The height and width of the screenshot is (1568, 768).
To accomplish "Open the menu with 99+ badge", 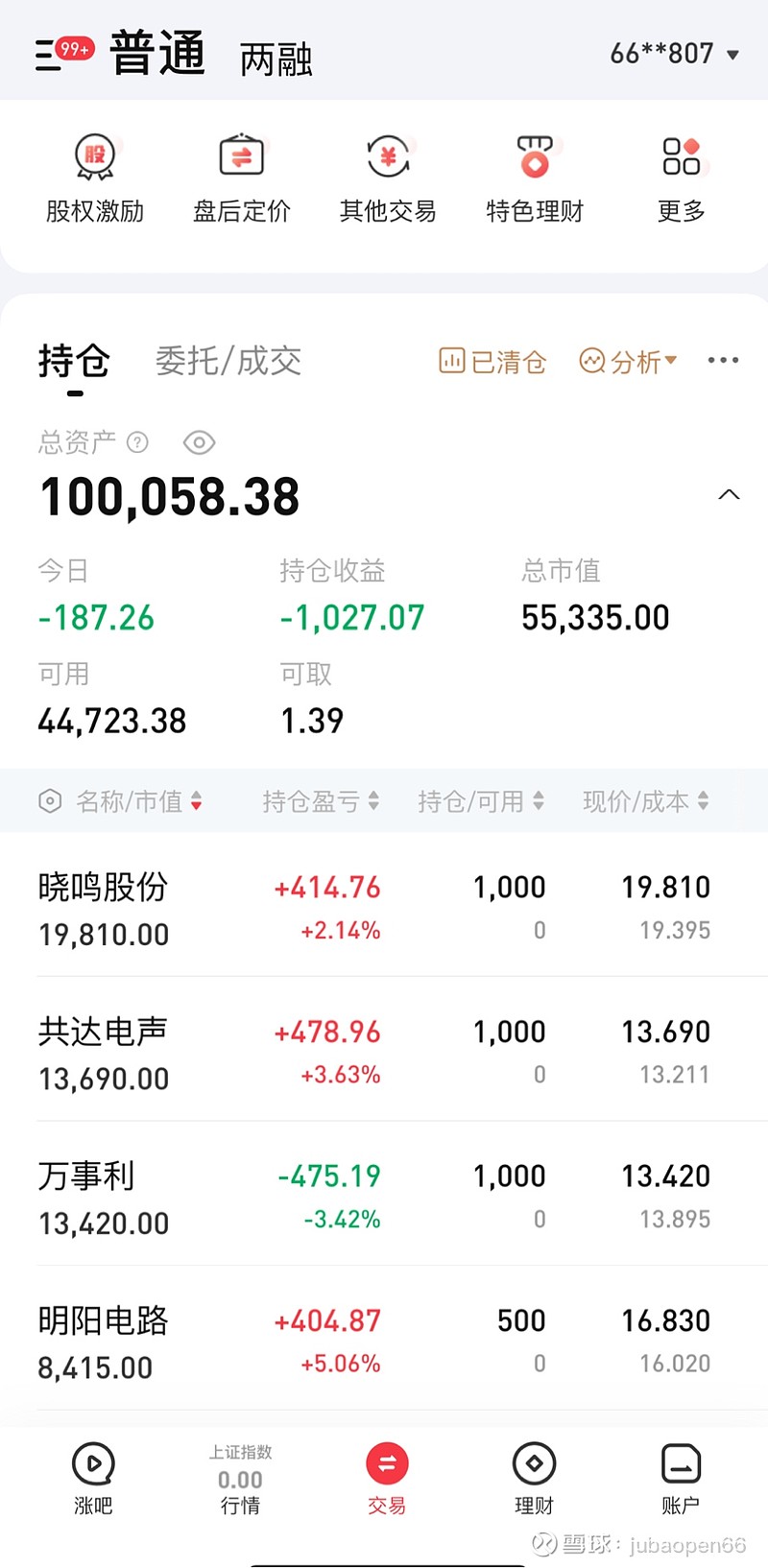I will (x=63, y=54).
